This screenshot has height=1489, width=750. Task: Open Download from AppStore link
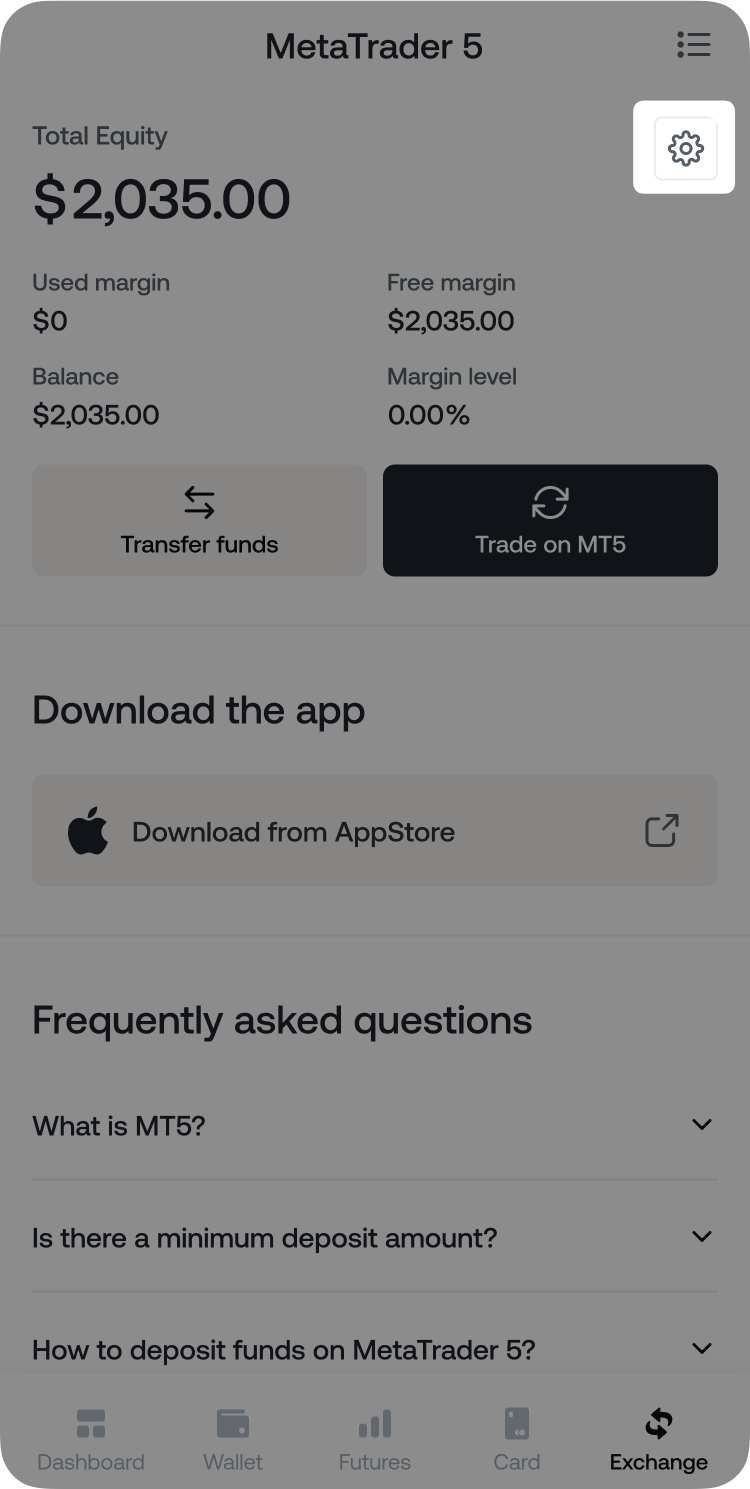(x=375, y=830)
